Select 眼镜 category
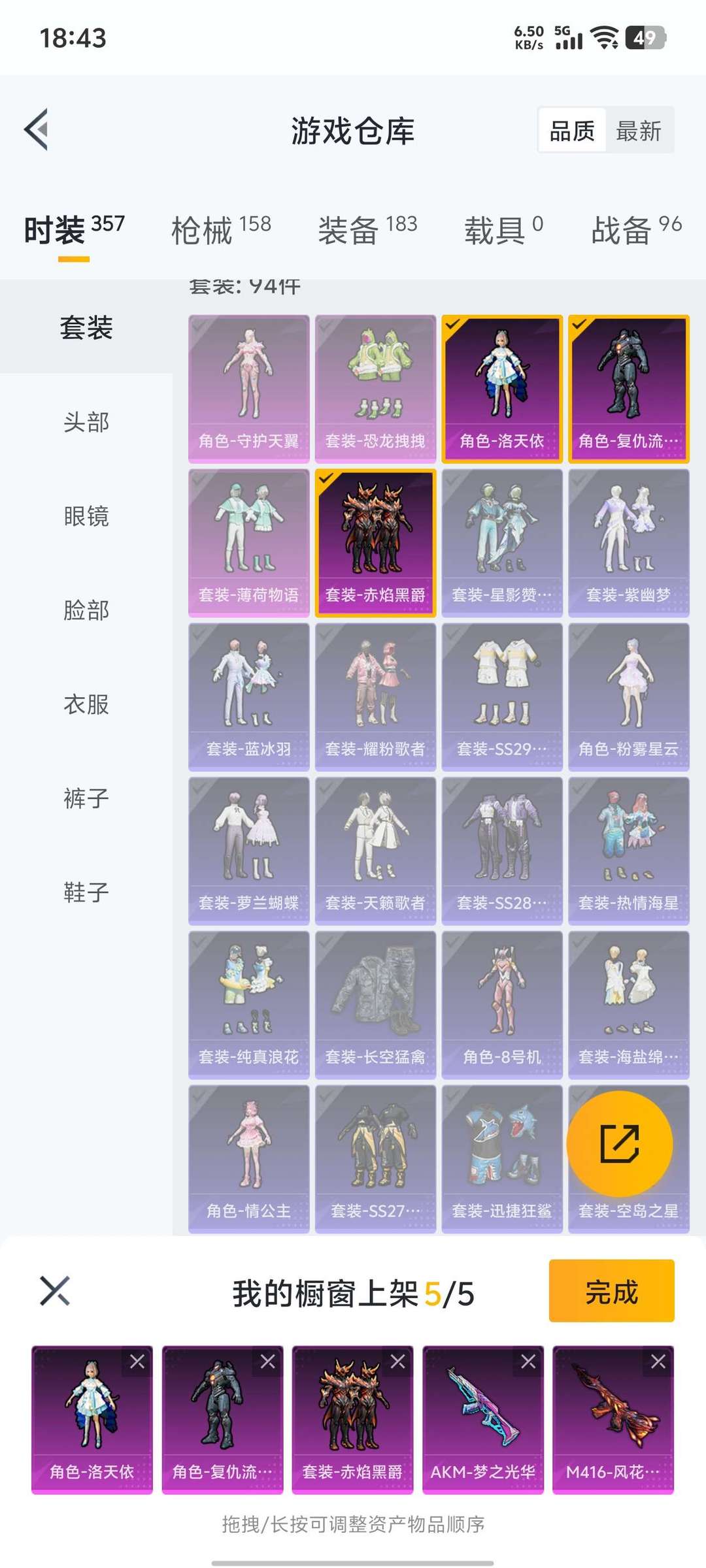706x1568 pixels. click(x=86, y=516)
